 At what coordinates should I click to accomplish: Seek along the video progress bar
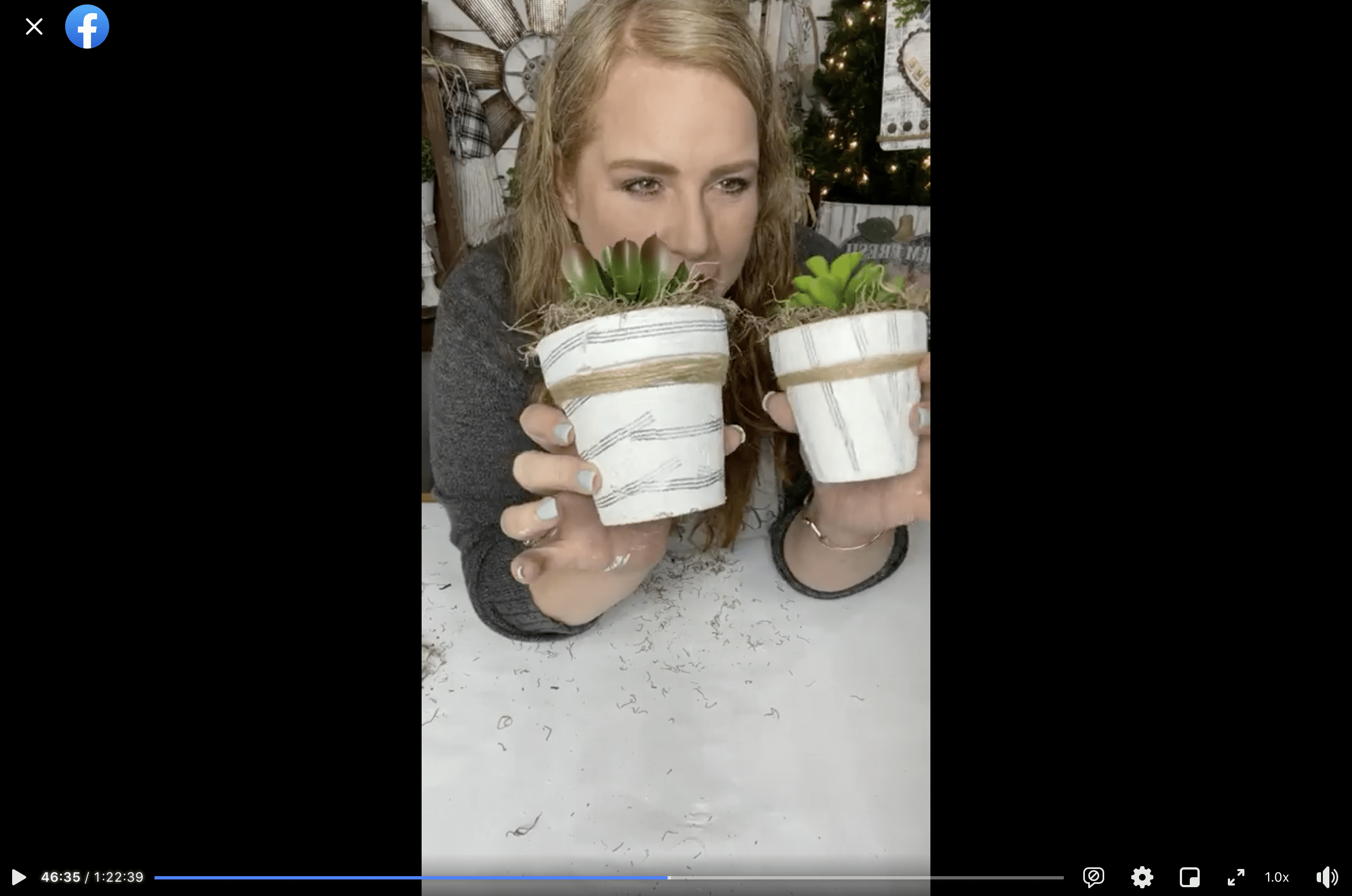pos(609,877)
